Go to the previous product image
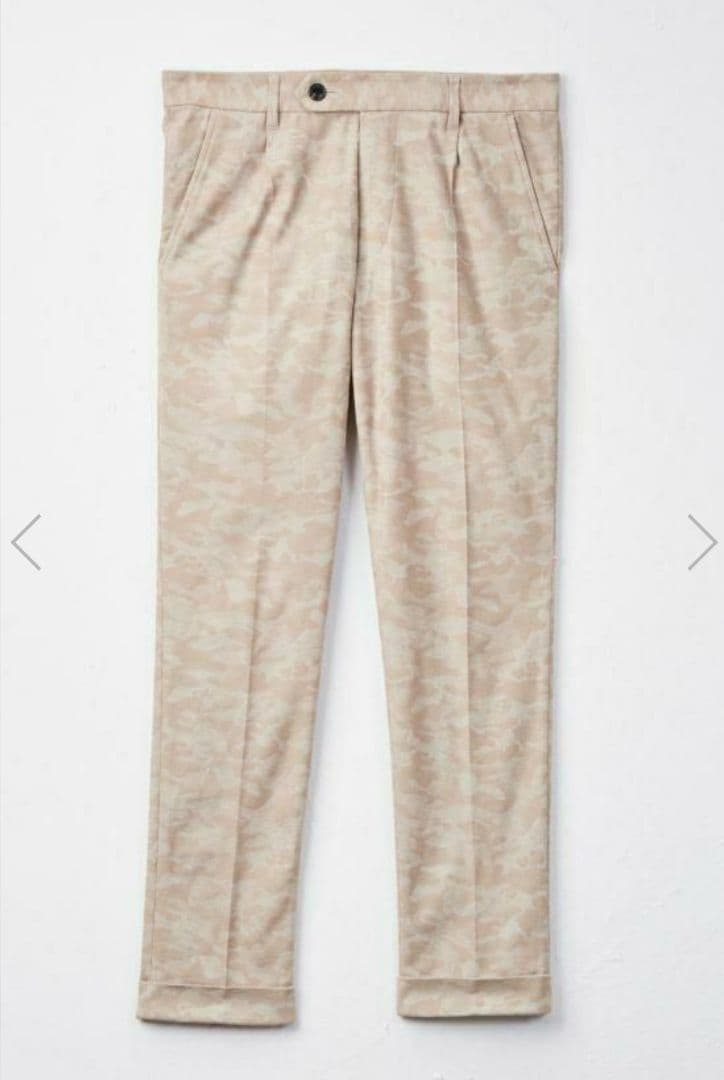The image size is (724, 1080). 26,542
